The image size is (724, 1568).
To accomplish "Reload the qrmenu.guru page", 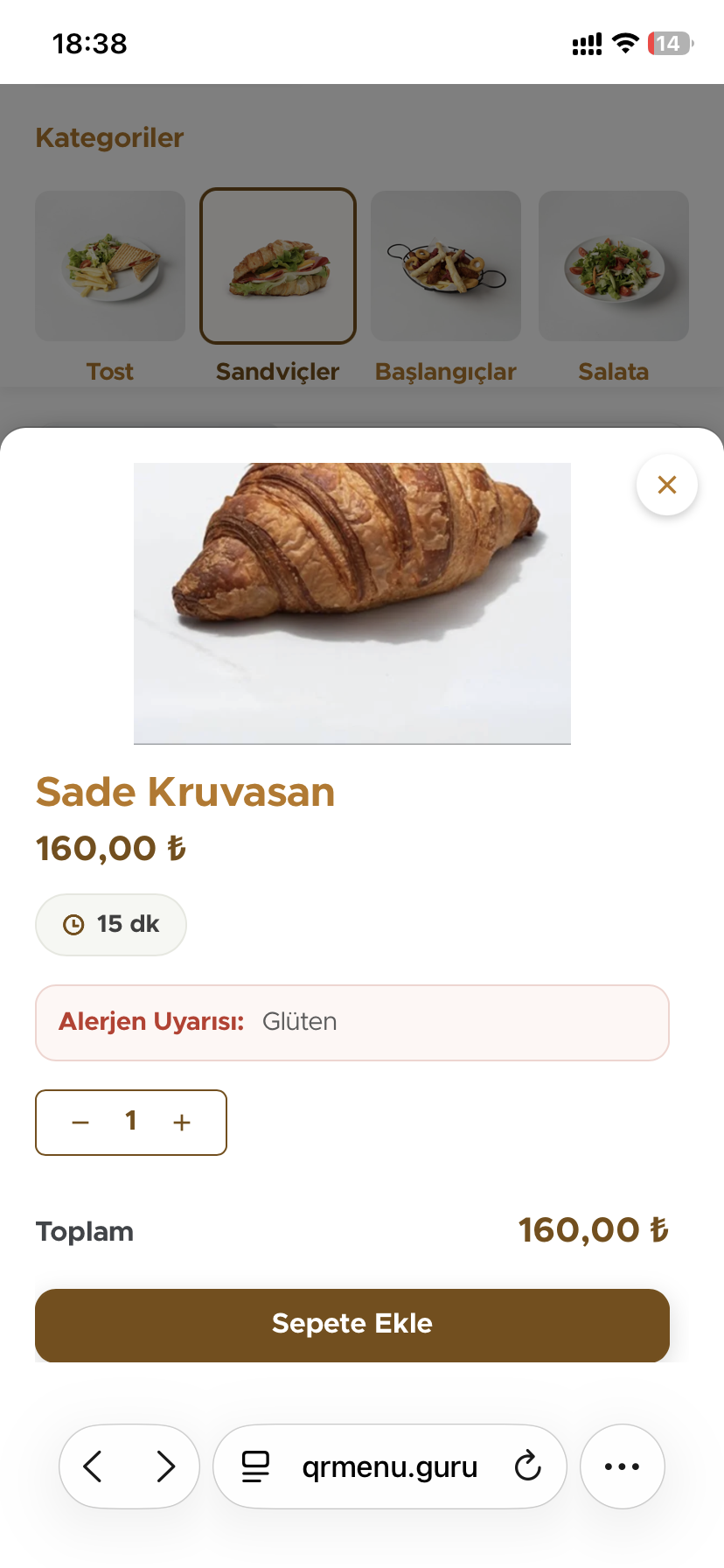I will pyautogui.click(x=527, y=1466).
